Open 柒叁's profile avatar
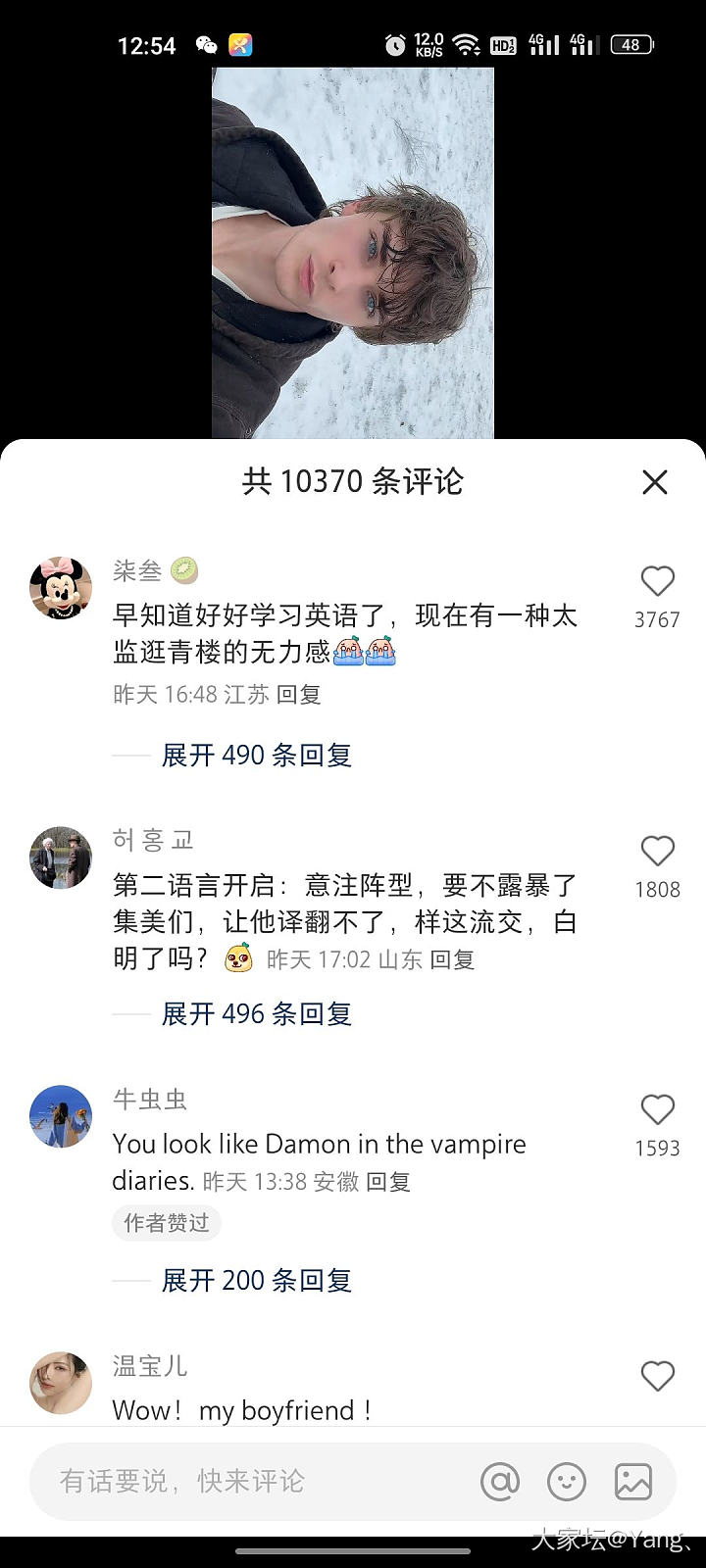The image size is (706, 1568). (61, 588)
